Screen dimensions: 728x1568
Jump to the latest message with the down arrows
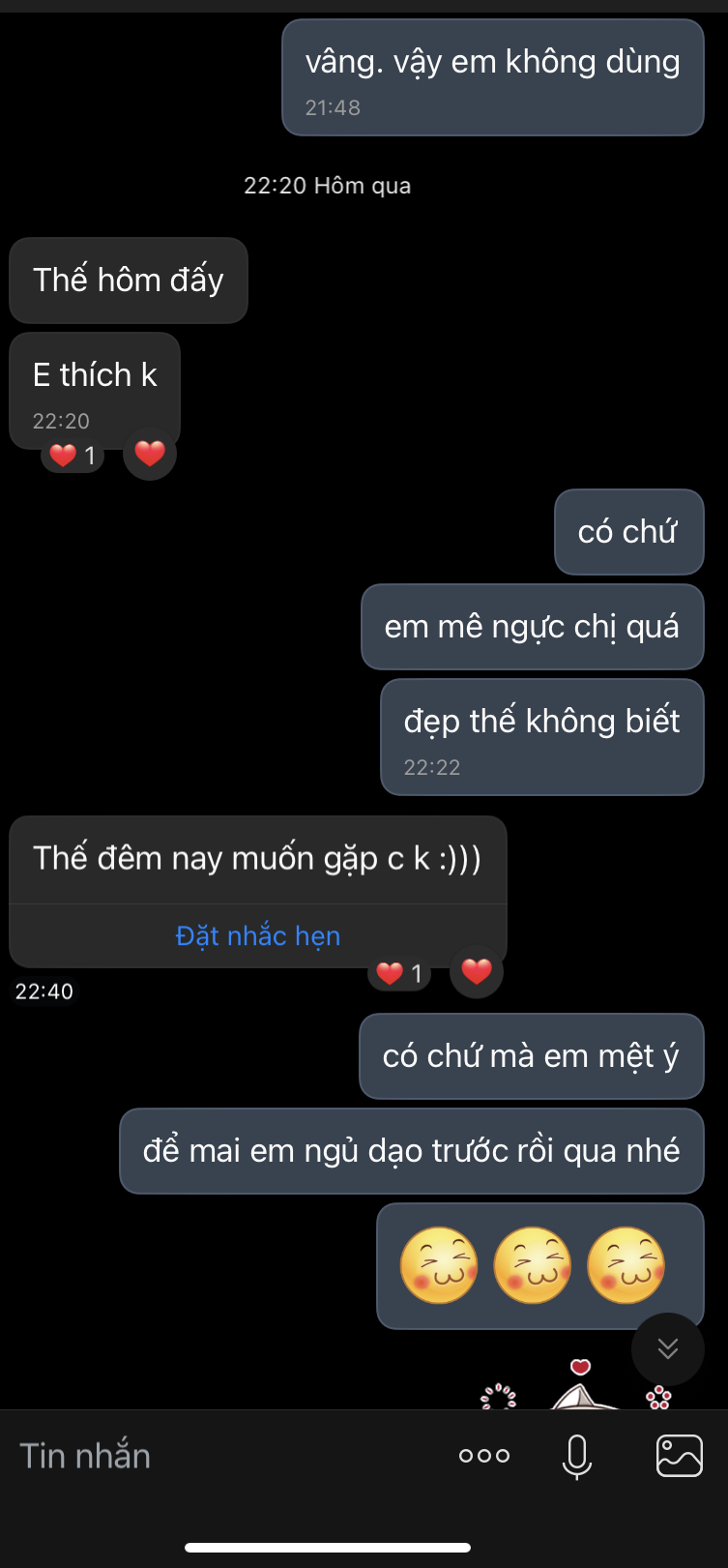667,1348
